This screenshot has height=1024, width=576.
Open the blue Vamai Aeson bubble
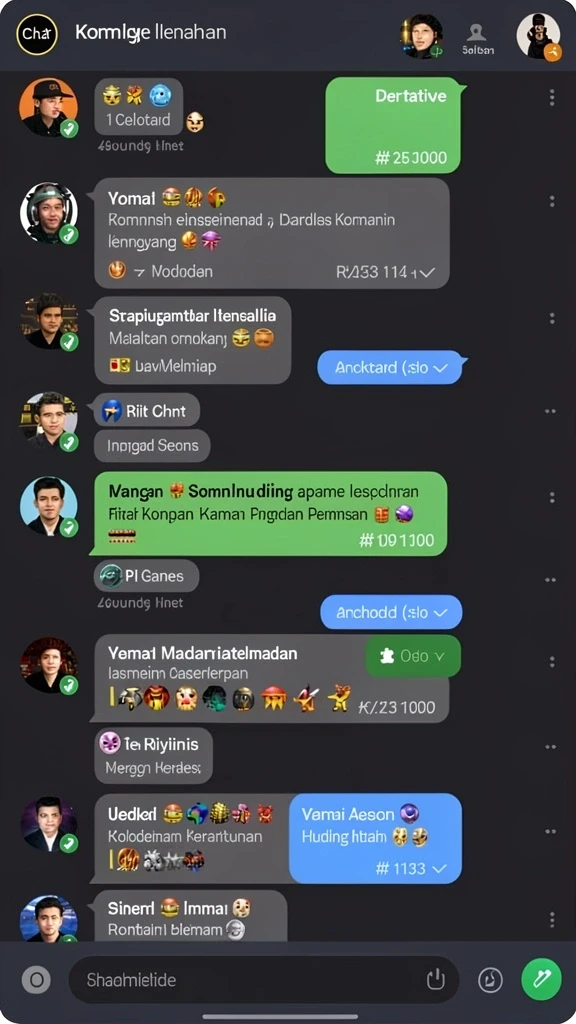pyautogui.click(x=376, y=839)
